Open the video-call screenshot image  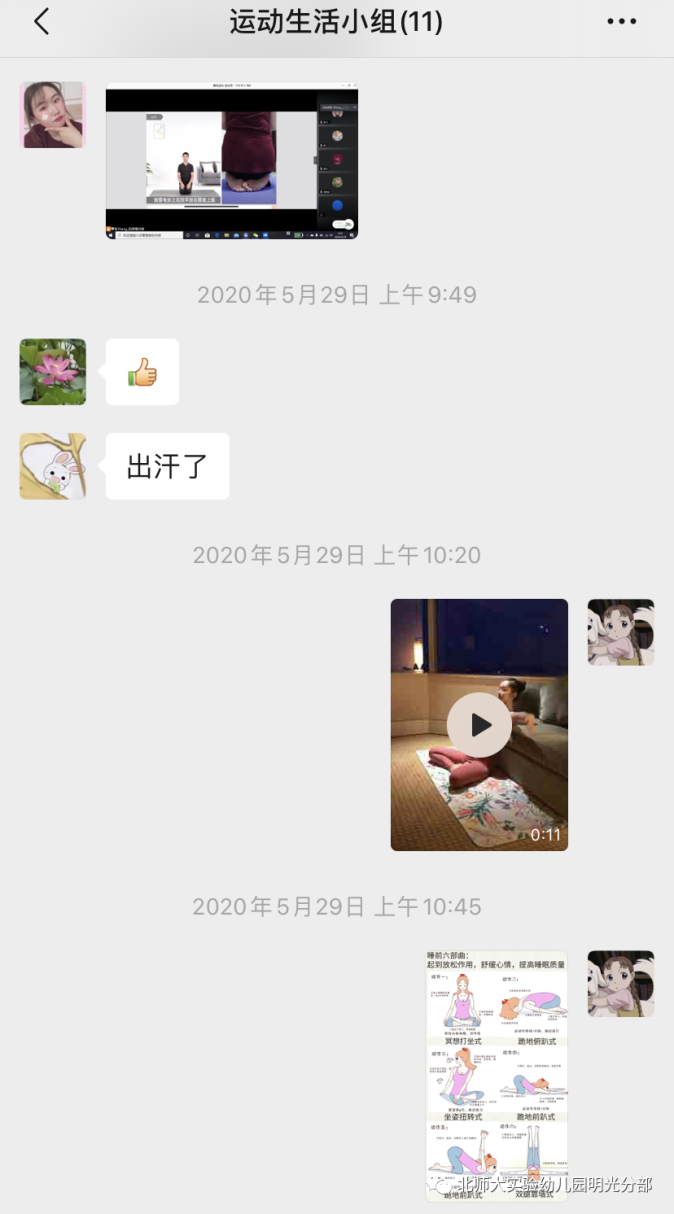click(x=231, y=161)
